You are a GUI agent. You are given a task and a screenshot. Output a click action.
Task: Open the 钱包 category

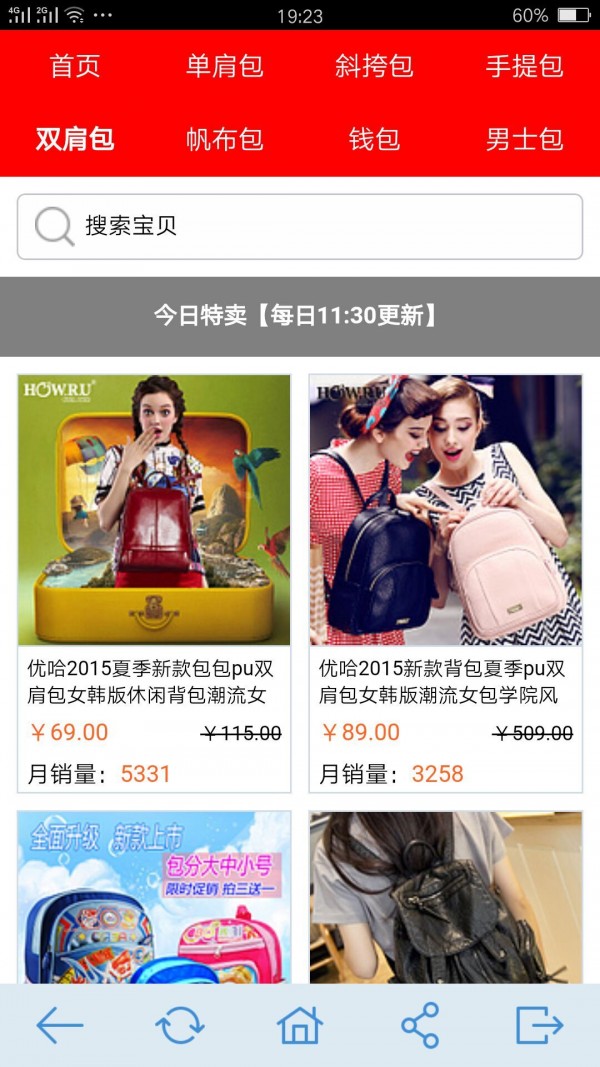click(x=374, y=139)
